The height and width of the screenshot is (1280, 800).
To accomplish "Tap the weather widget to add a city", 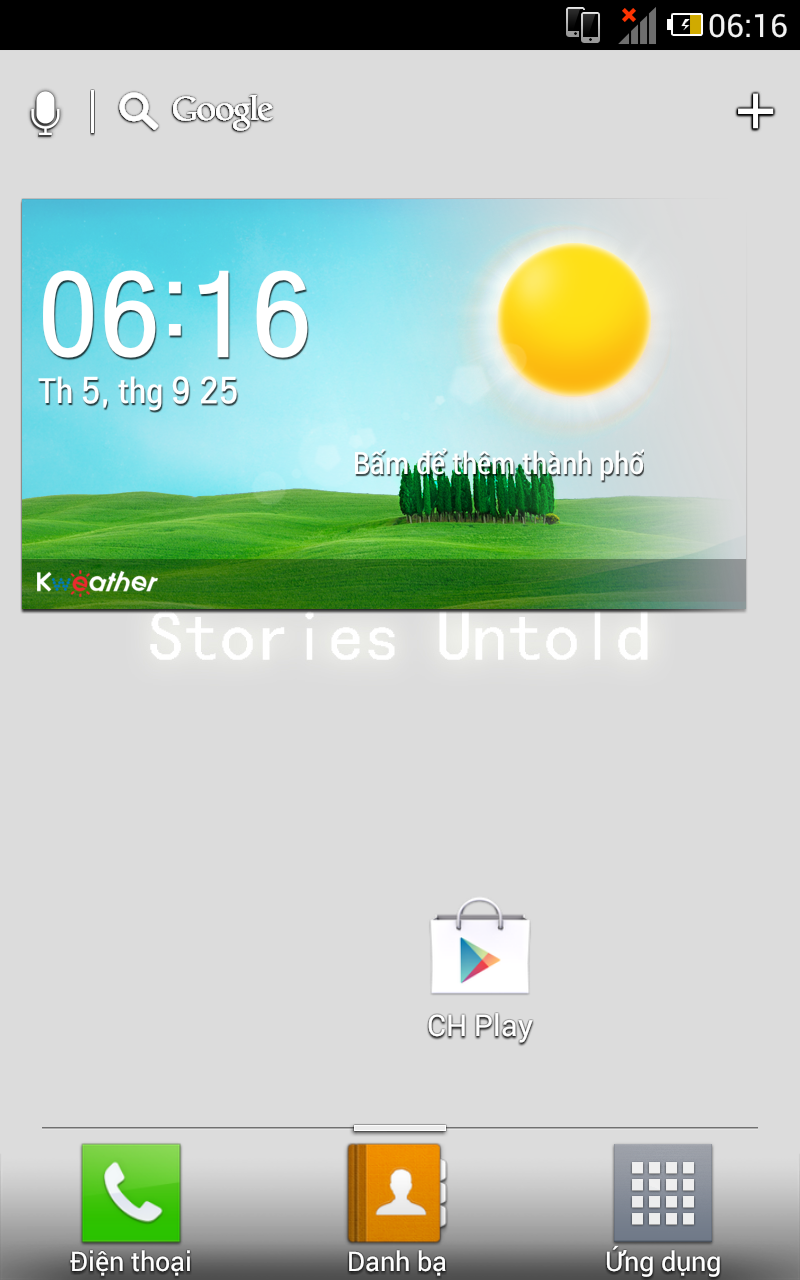I will pos(498,464).
